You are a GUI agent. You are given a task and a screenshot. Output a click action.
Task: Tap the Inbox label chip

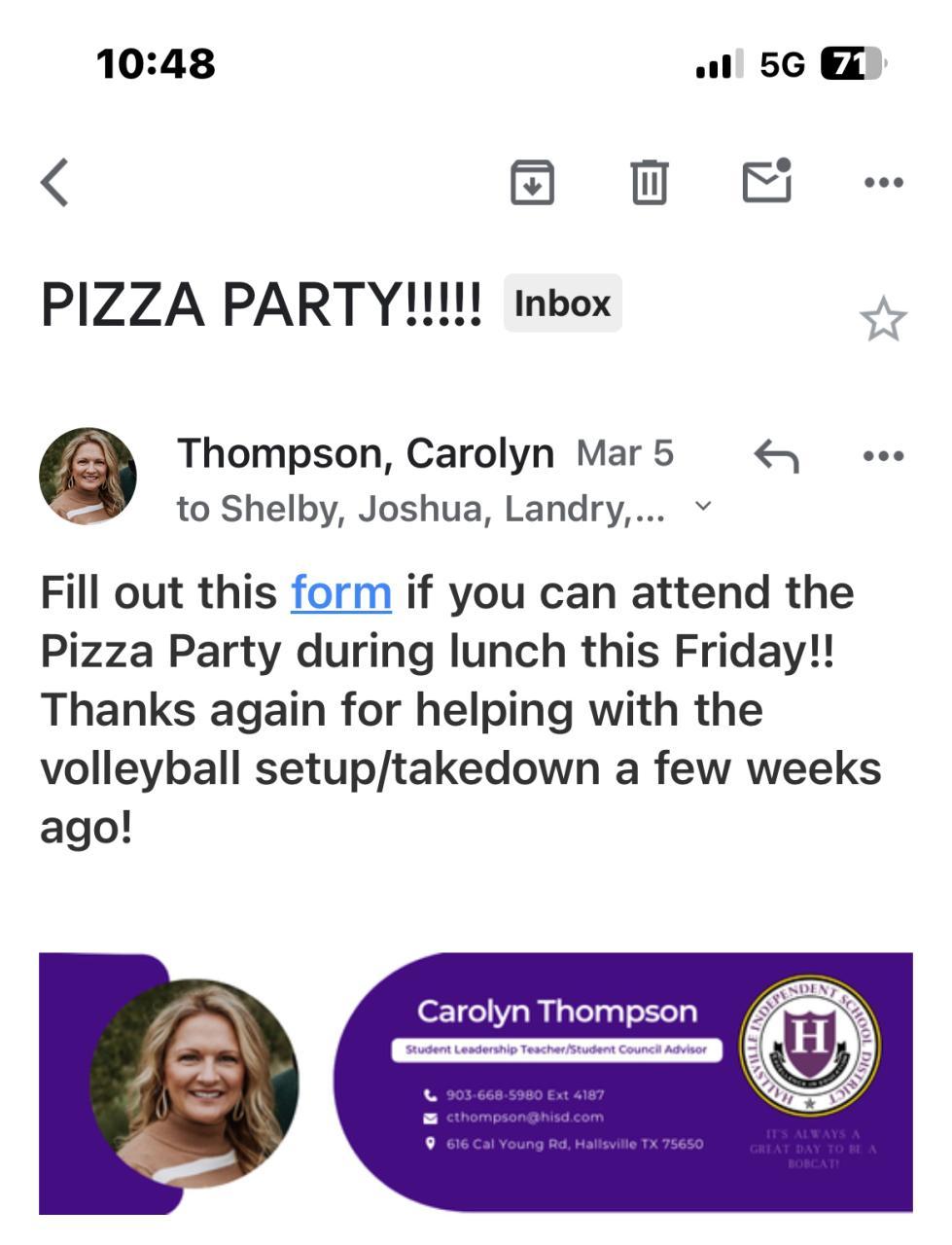pos(562,303)
